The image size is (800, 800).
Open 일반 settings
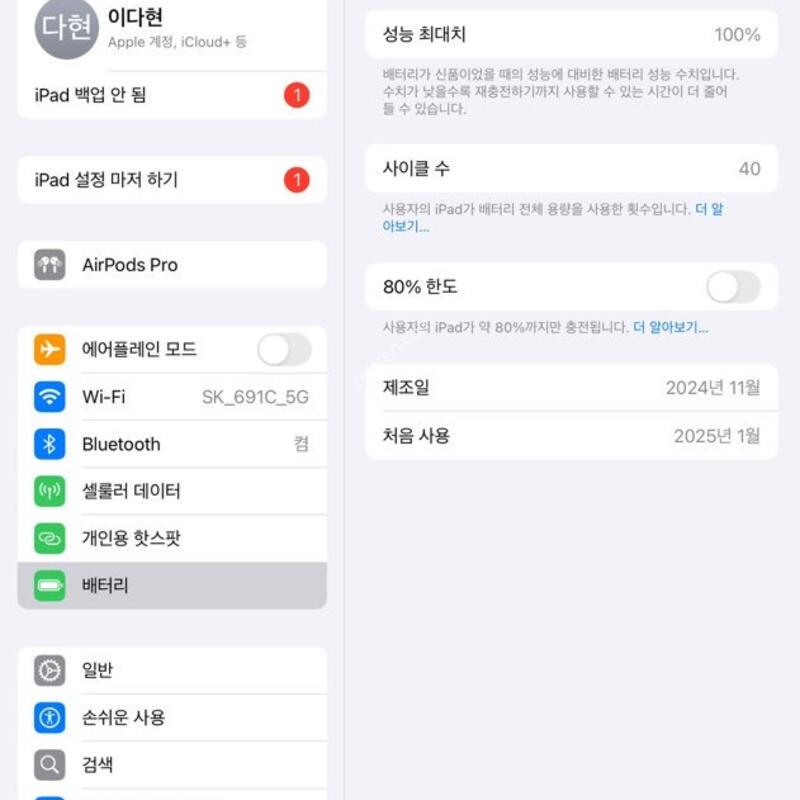tap(172, 670)
